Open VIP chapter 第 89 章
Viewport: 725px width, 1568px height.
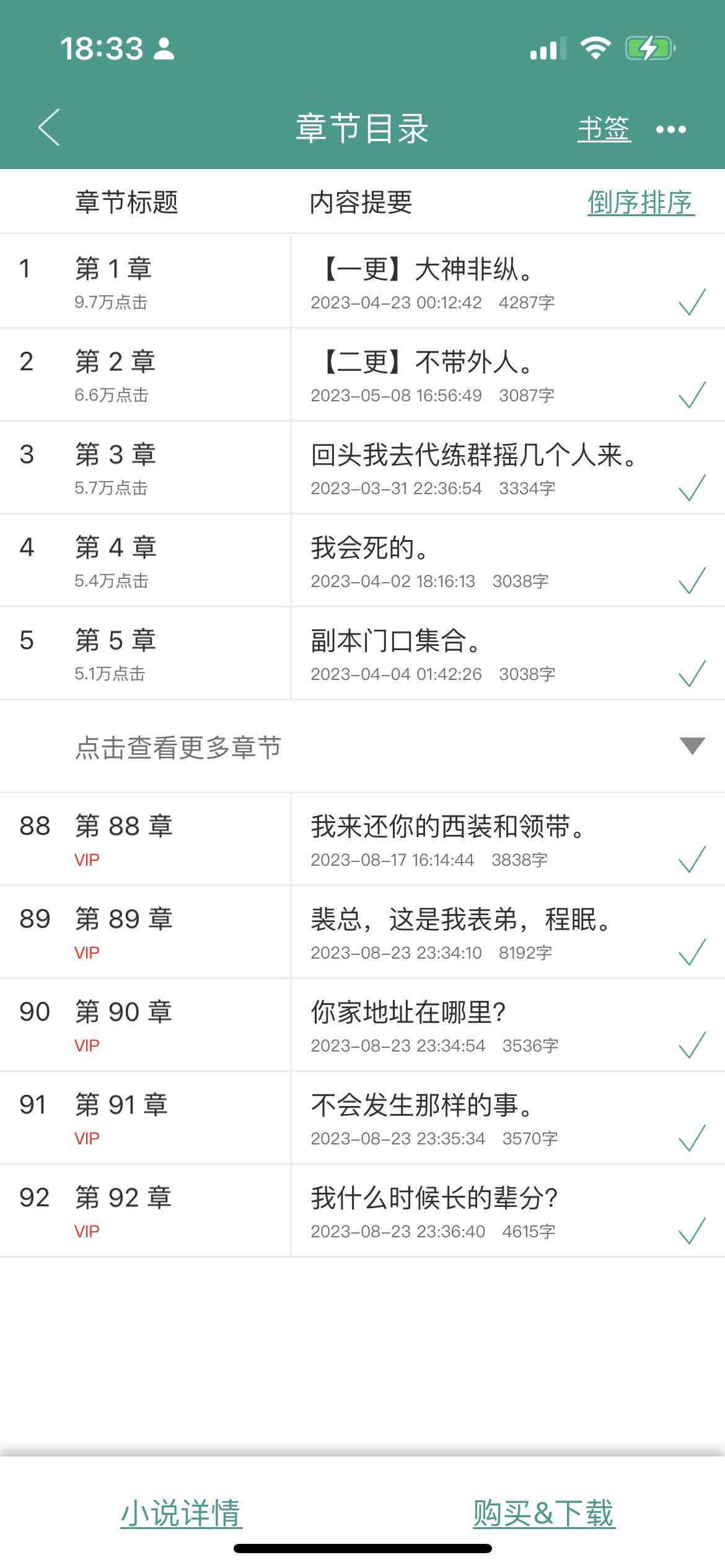[362, 932]
